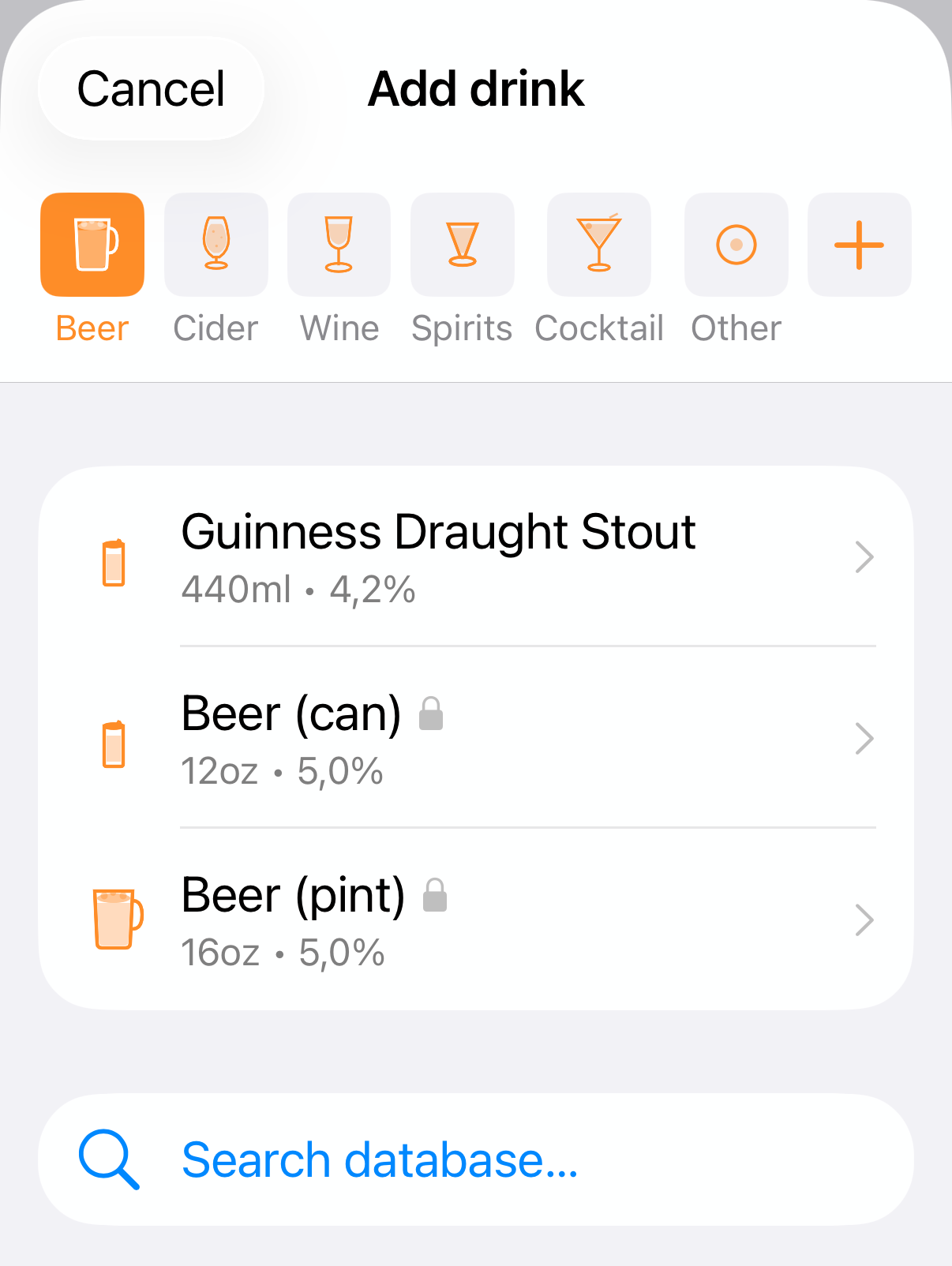952x1266 pixels.
Task: Expand details for Beer (can)
Action: coord(864,739)
